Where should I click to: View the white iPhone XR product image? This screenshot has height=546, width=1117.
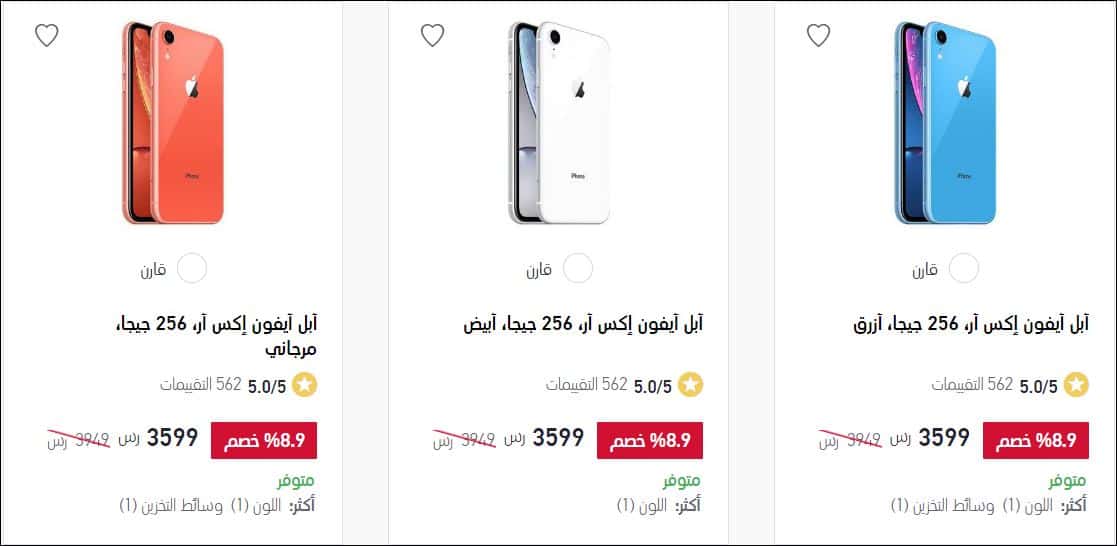pos(558,122)
